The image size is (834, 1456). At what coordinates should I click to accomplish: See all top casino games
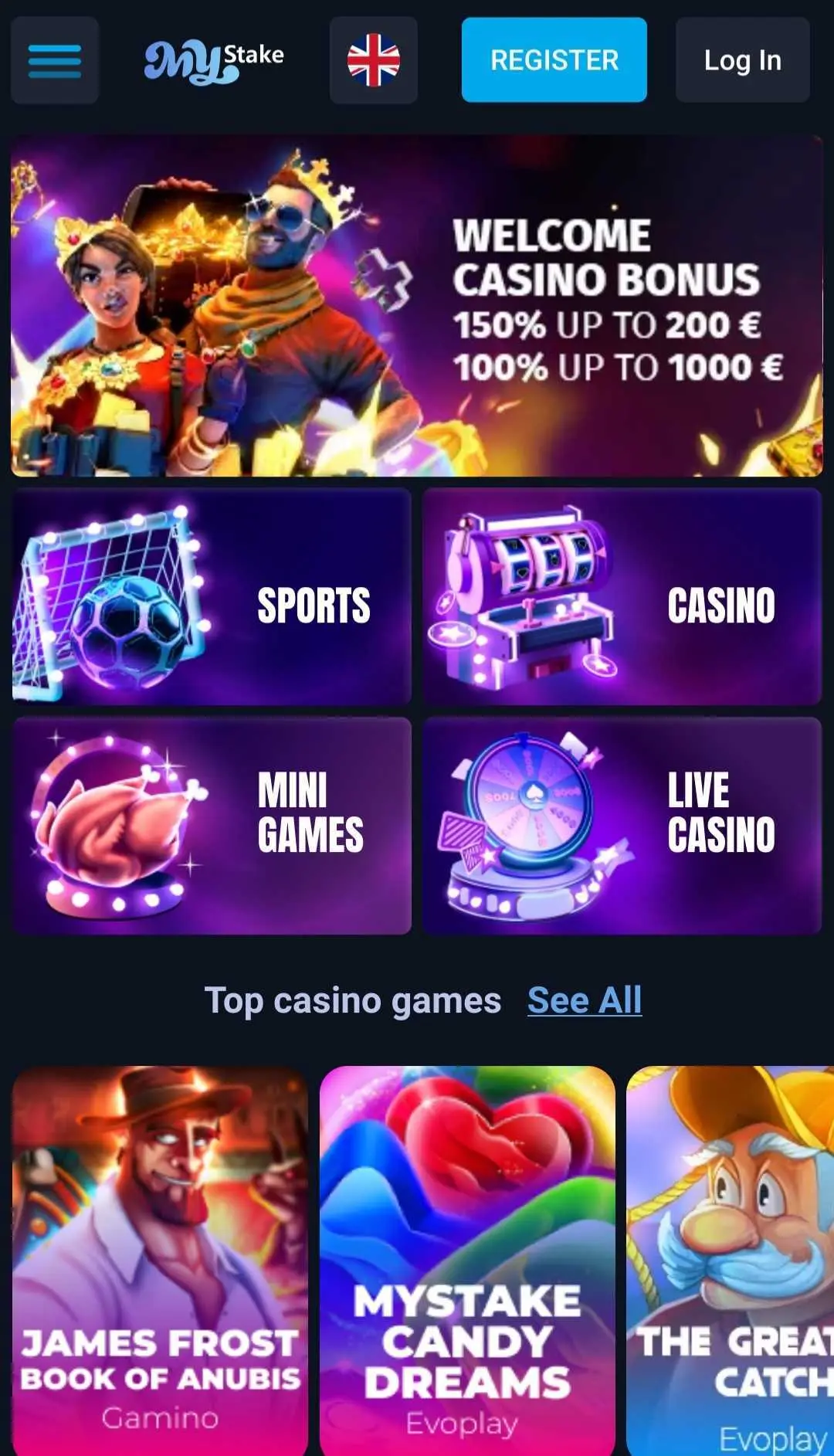click(585, 1000)
